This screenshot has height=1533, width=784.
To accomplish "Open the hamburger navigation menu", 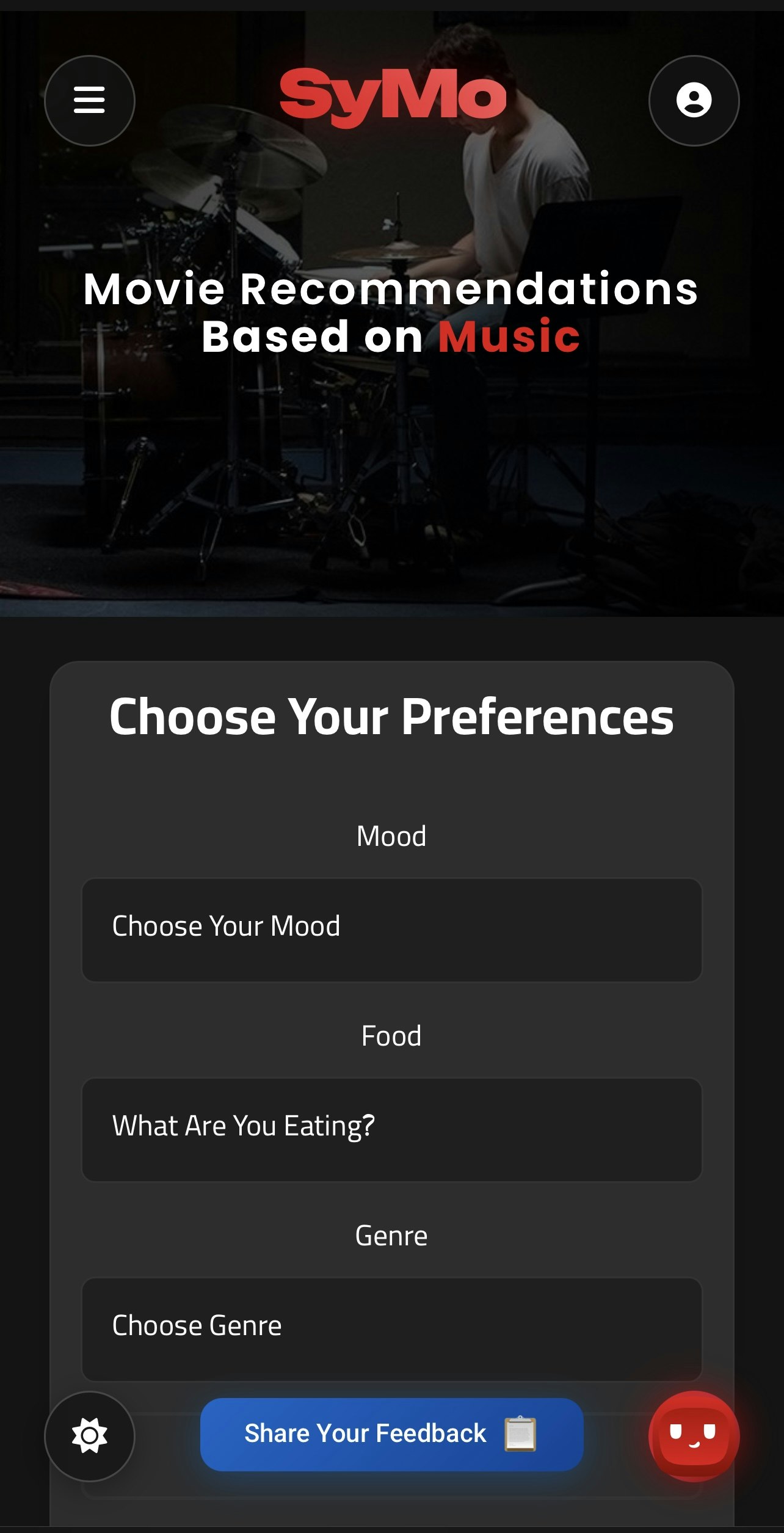I will (89, 101).
